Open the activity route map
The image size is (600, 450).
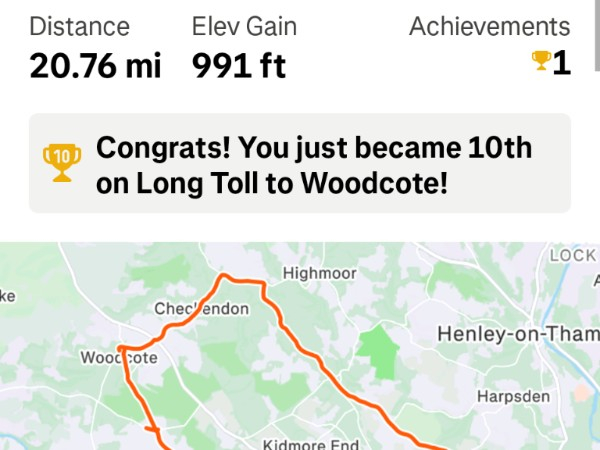[x=300, y=350]
